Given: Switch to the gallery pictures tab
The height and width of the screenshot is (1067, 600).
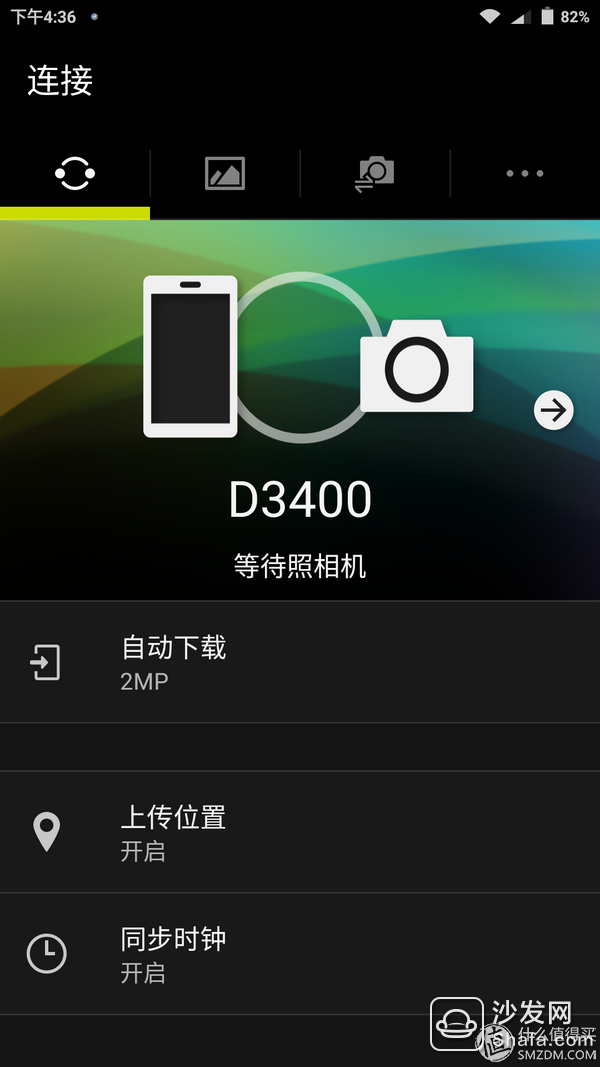Looking at the screenshot, I should [x=225, y=174].
